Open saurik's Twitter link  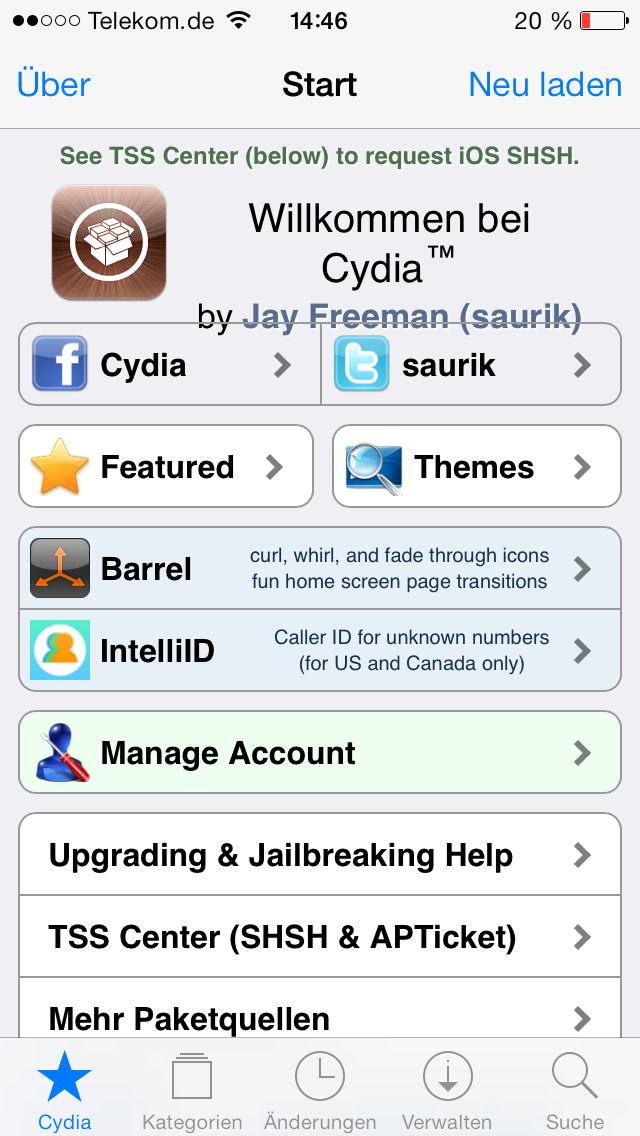click(x=470, y=364)
